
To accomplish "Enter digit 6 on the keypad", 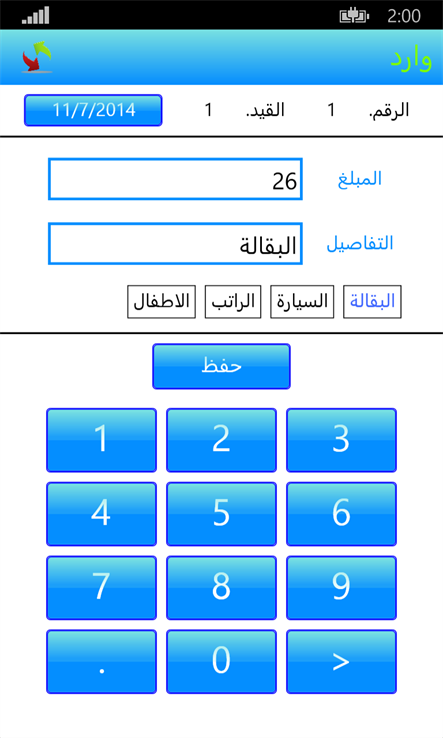I will pos(341,514).
